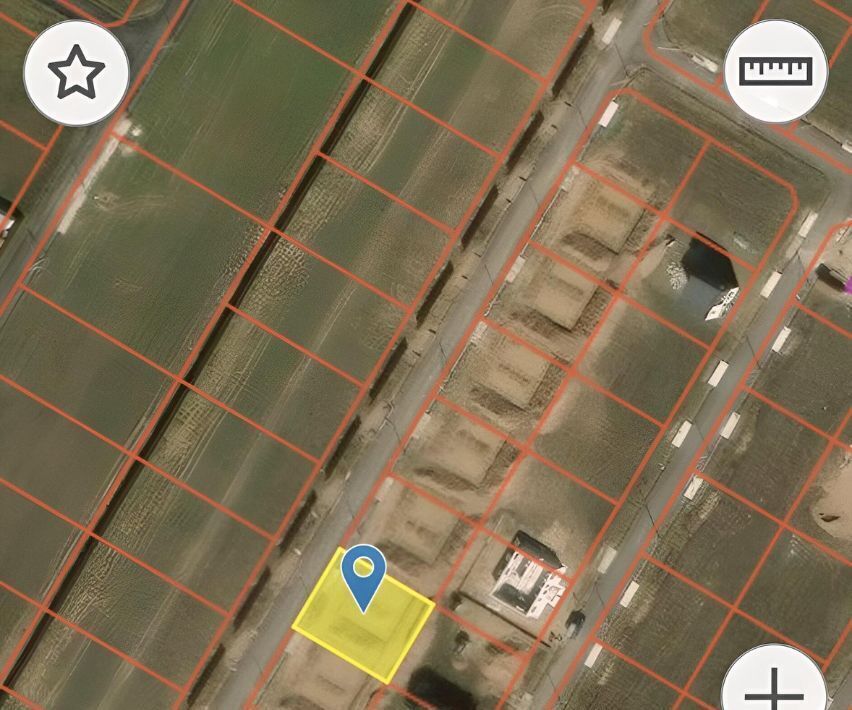852x710 pixels.
Task: Zoom in with the plus button
Action: (774, 688)
